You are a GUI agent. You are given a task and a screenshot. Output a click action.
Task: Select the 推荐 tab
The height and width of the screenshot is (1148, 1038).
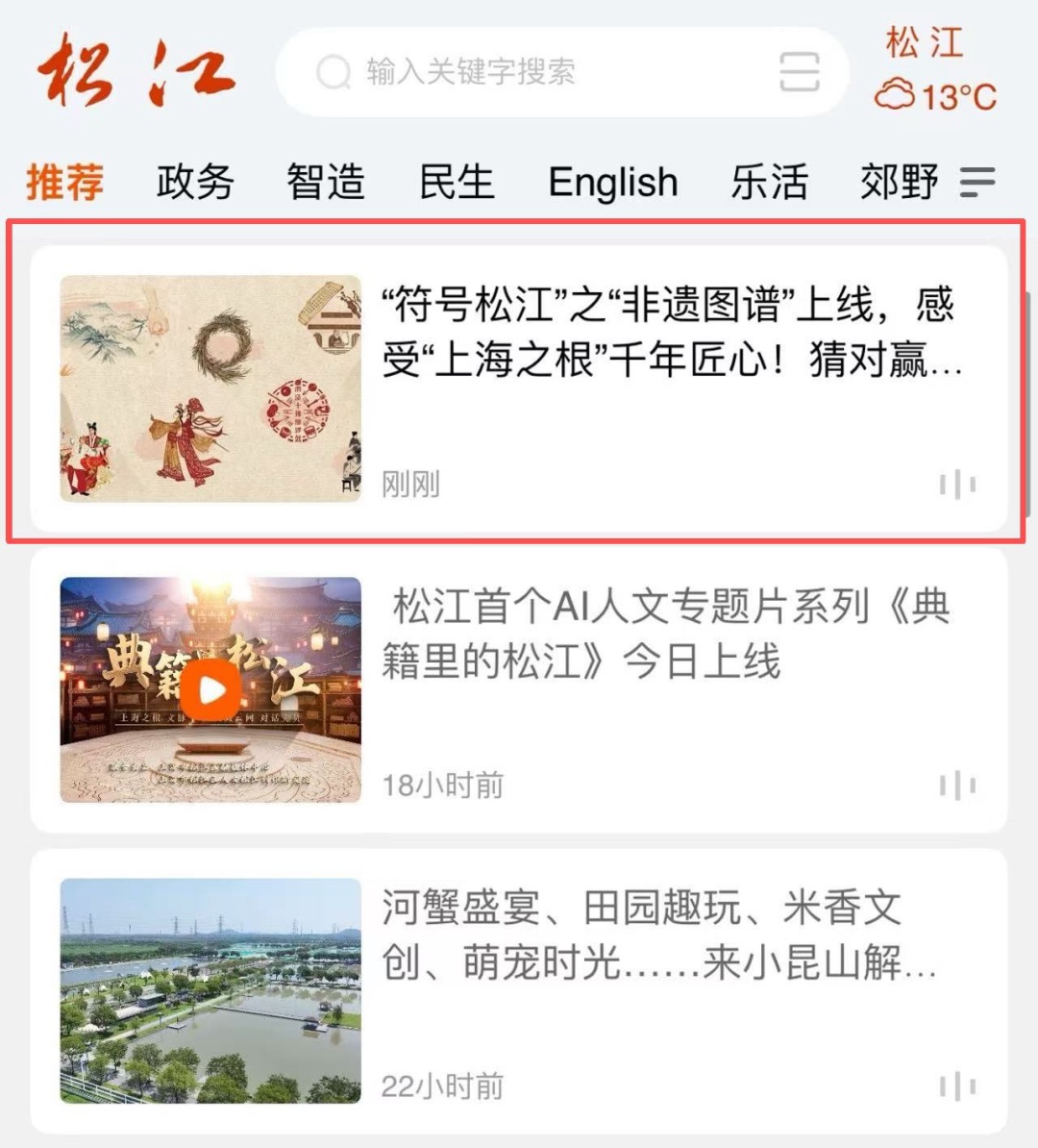(x=64, y=182)
